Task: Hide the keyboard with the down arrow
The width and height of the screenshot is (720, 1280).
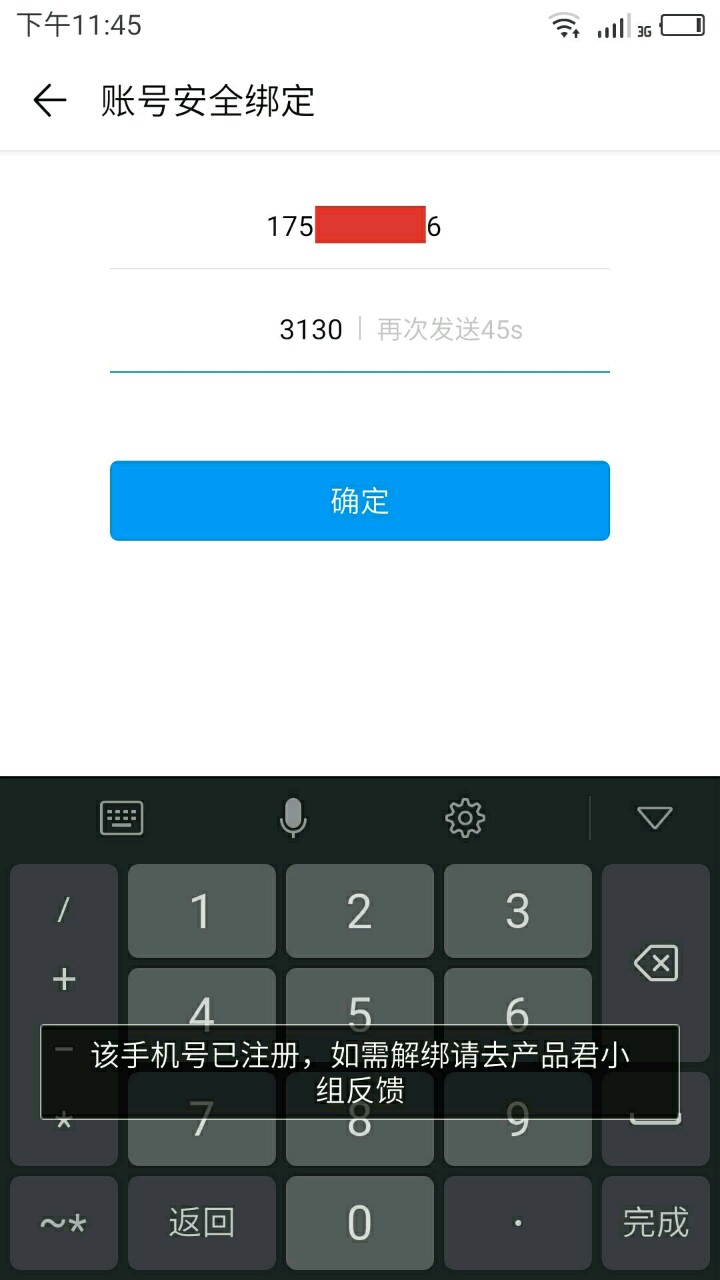Action: point(654,819)
